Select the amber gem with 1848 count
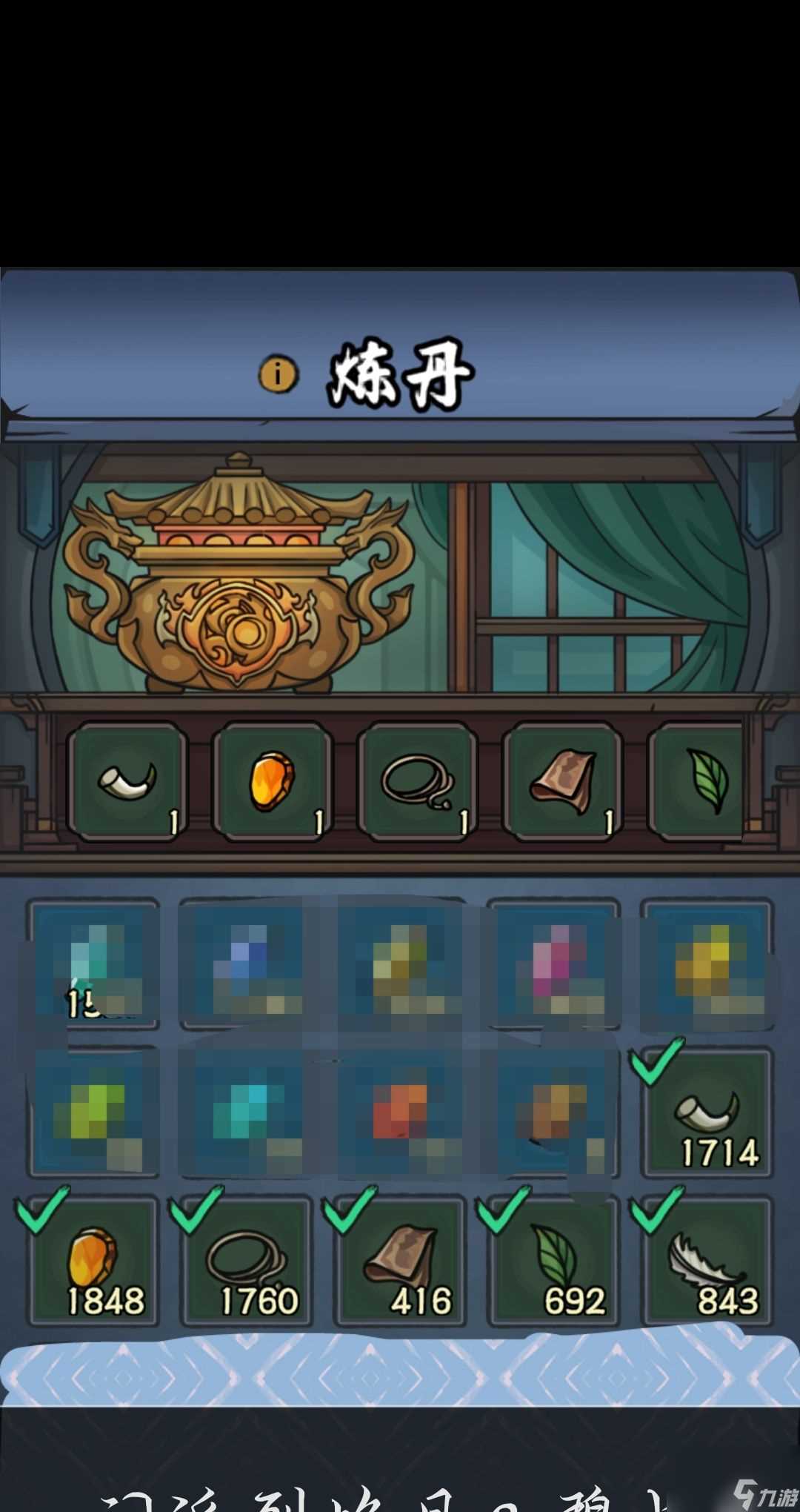The height and width of the screenshot is (1512, 800). [x=94, y=1261]
